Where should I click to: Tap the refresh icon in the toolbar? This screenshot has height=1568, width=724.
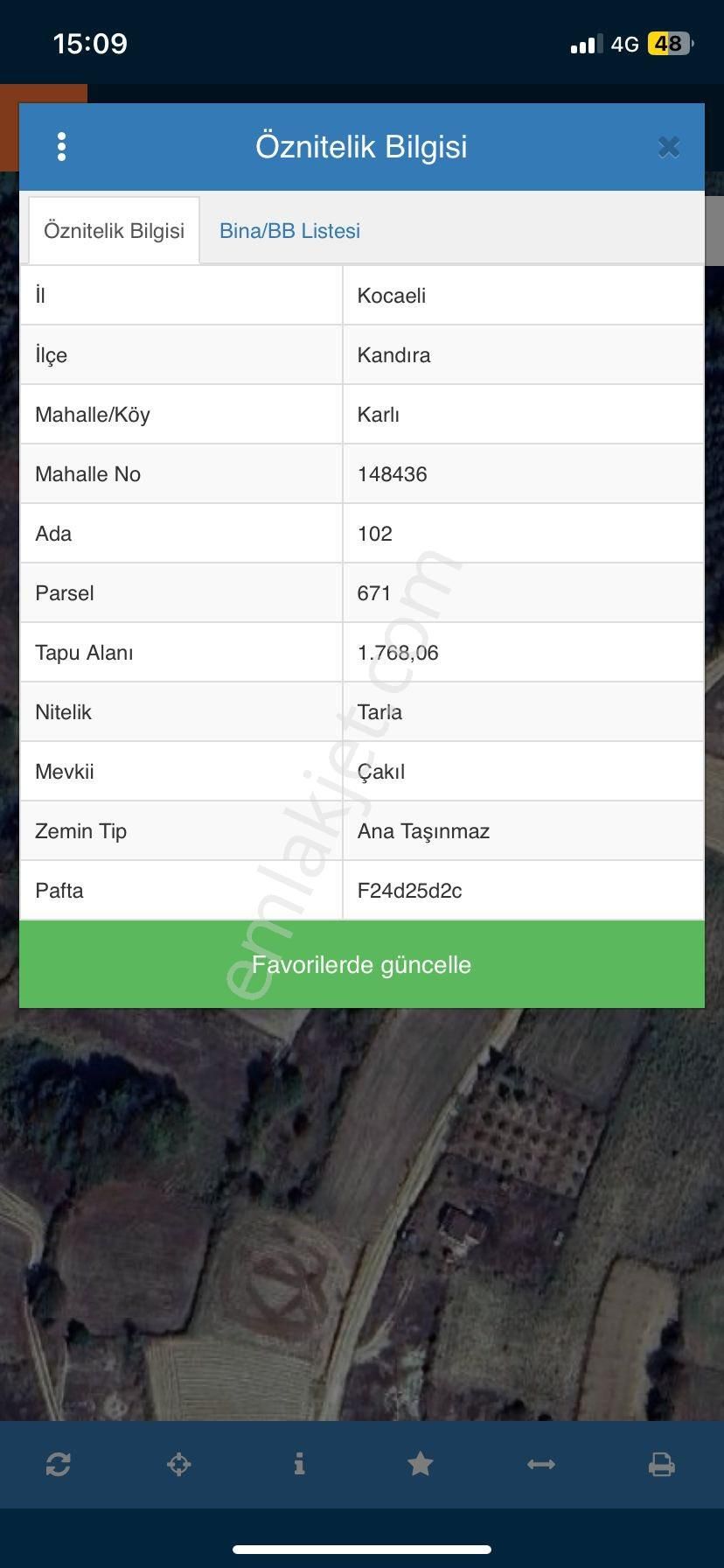pos(58,1464)
